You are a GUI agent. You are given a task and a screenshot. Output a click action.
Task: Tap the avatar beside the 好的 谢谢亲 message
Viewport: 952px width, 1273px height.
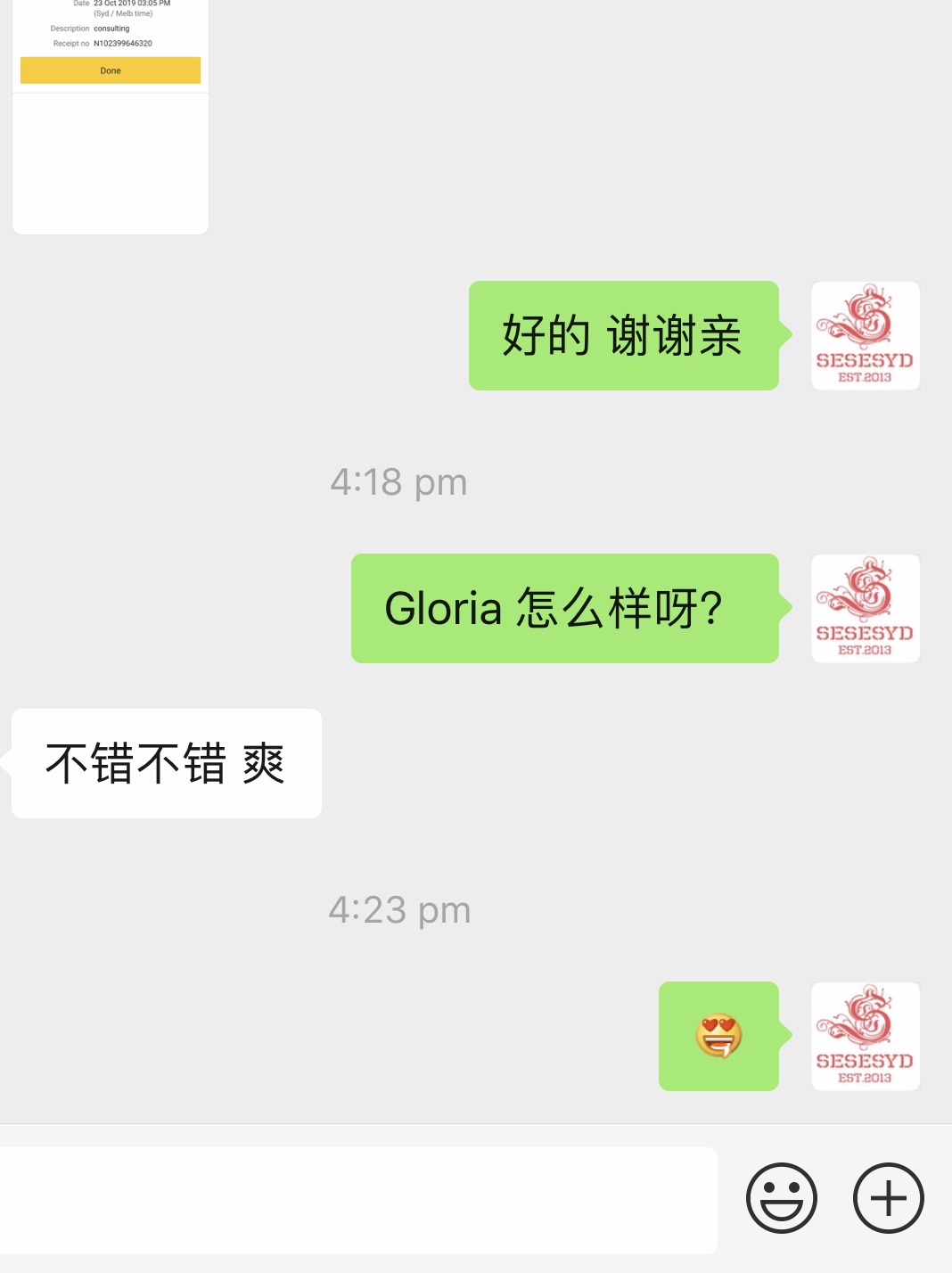pyautogui.click(x=865, y=336)
